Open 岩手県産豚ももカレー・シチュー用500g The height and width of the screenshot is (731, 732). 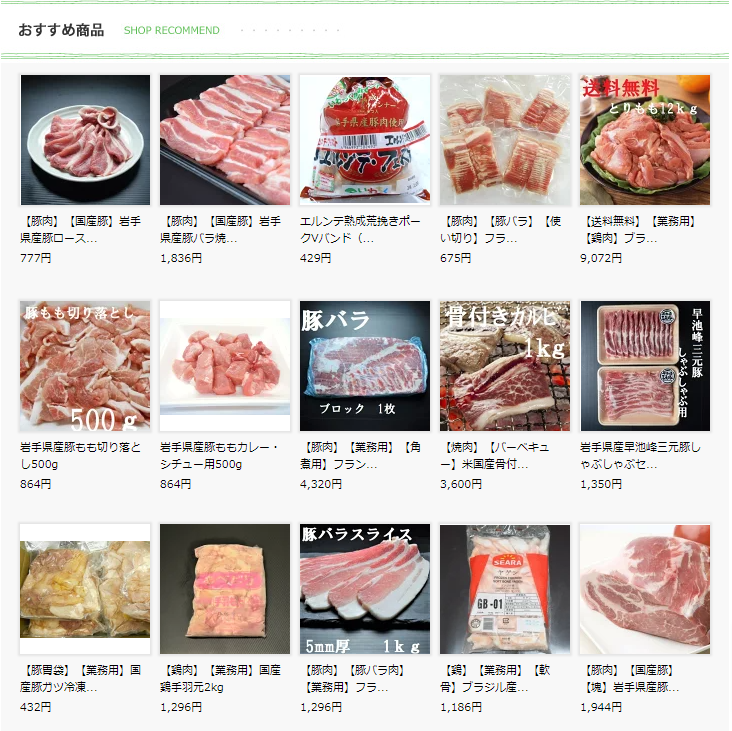[x=225, y=366]
